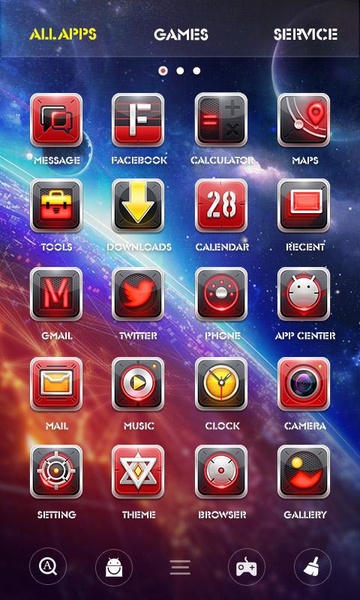Open Downloads
Screen dimensions: 360x600
click(x=138, y=206)
